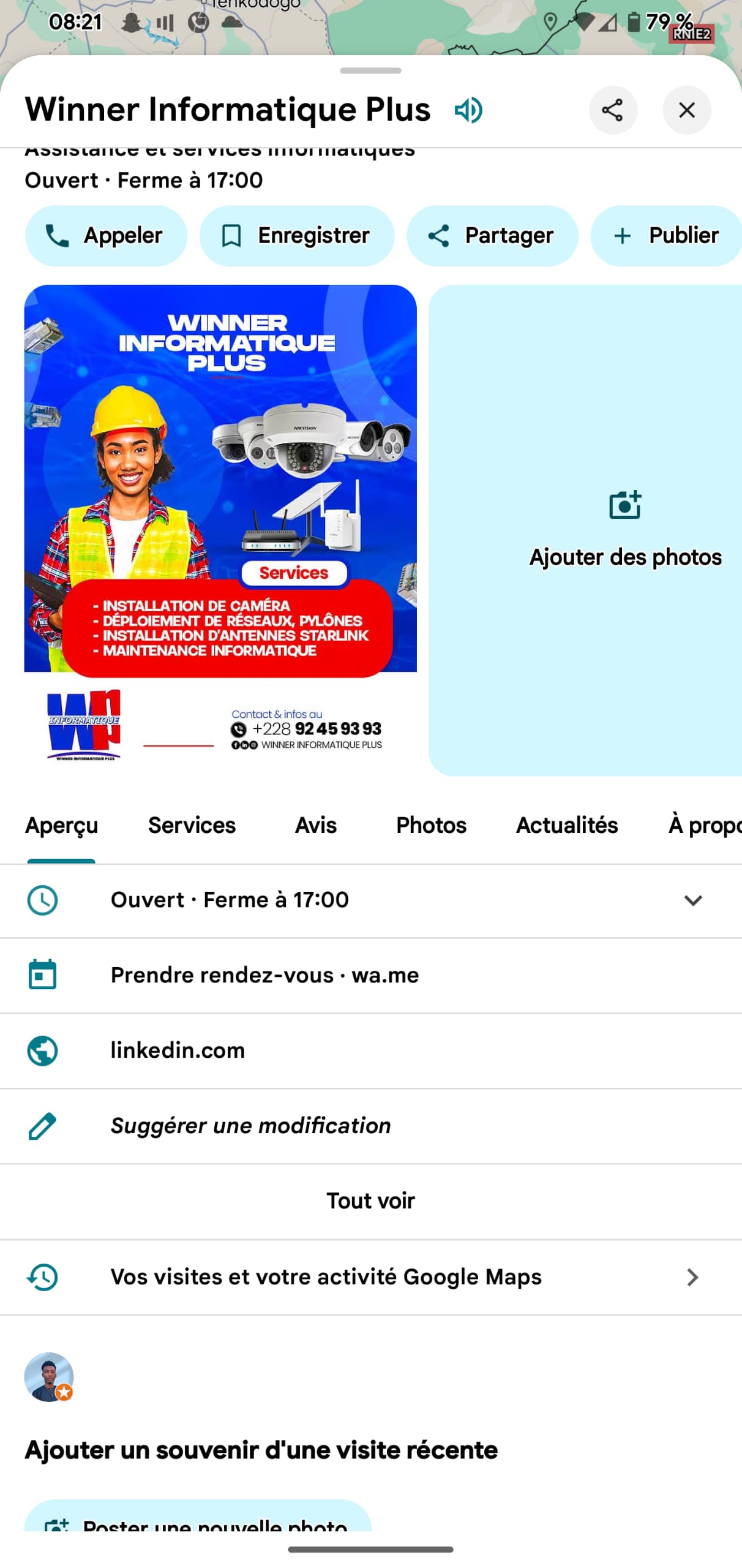Open the Winner Informatique Plus flyer photo
Screen dimensions: 742x1568
coord(220,529)
